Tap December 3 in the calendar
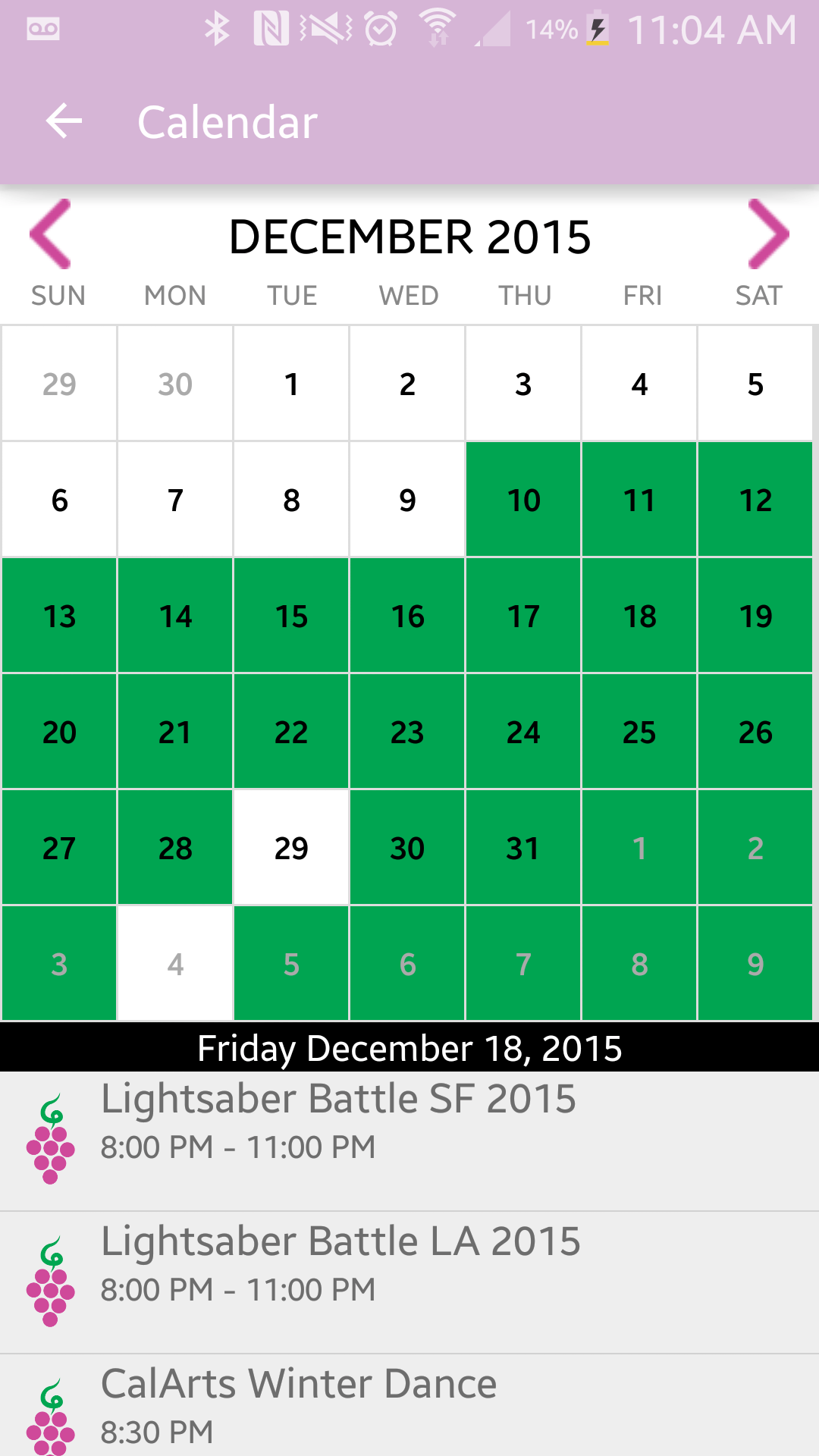 point(523,384)
